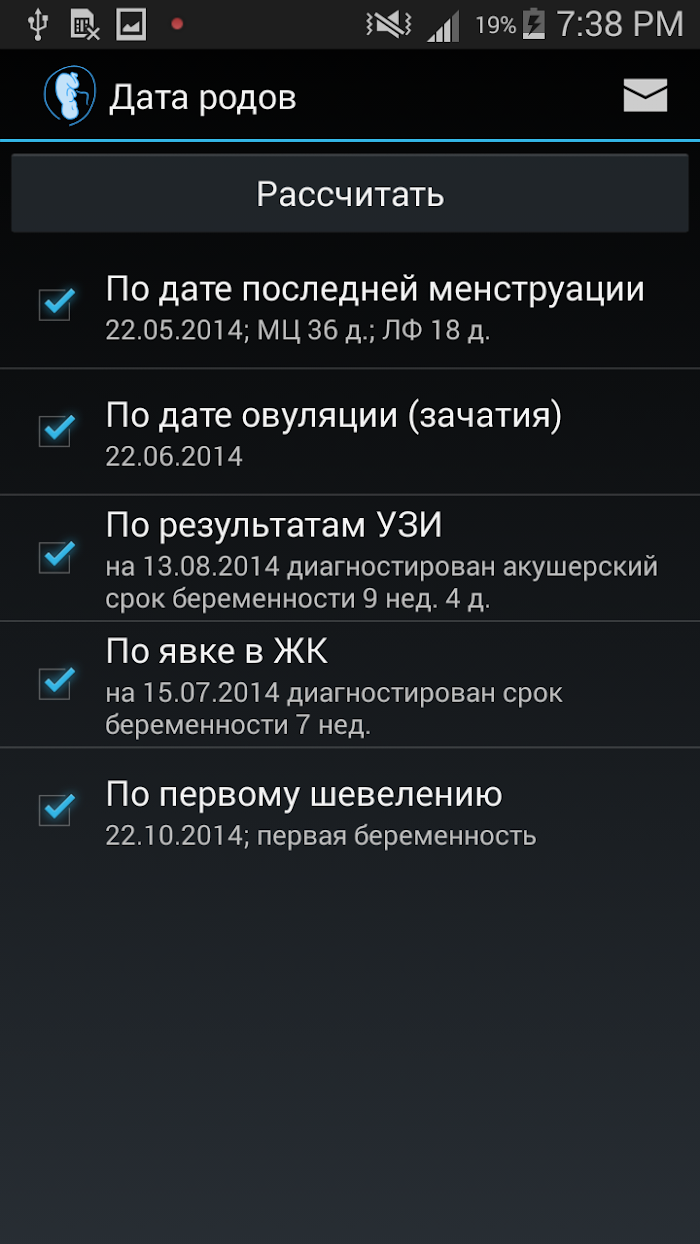Screen dimensions: 700x1244
Task: Open the envelope mail icon
Action: [x=645, y=96]
